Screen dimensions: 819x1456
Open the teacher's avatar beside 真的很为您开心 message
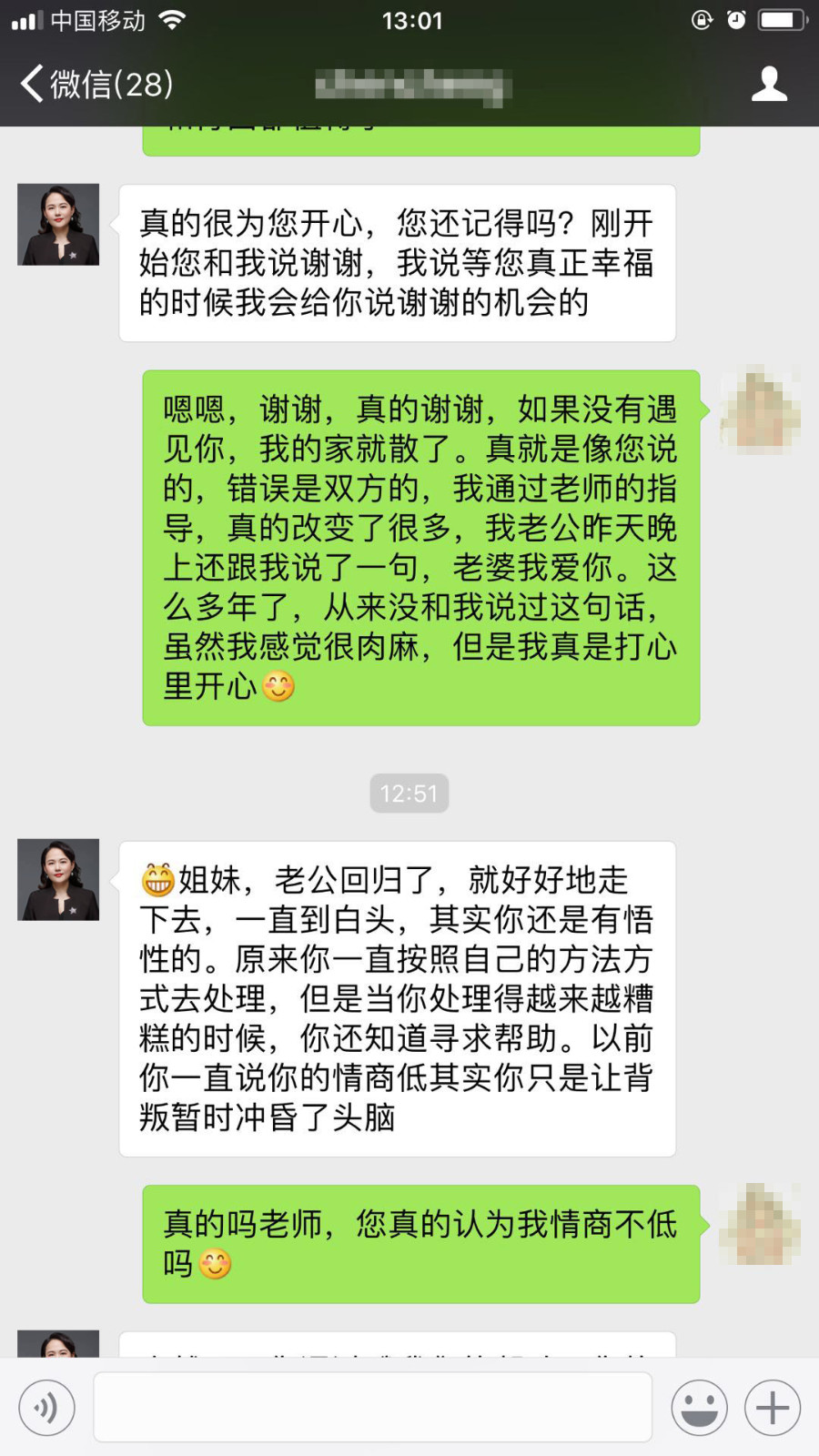click(x=58, y=225)
